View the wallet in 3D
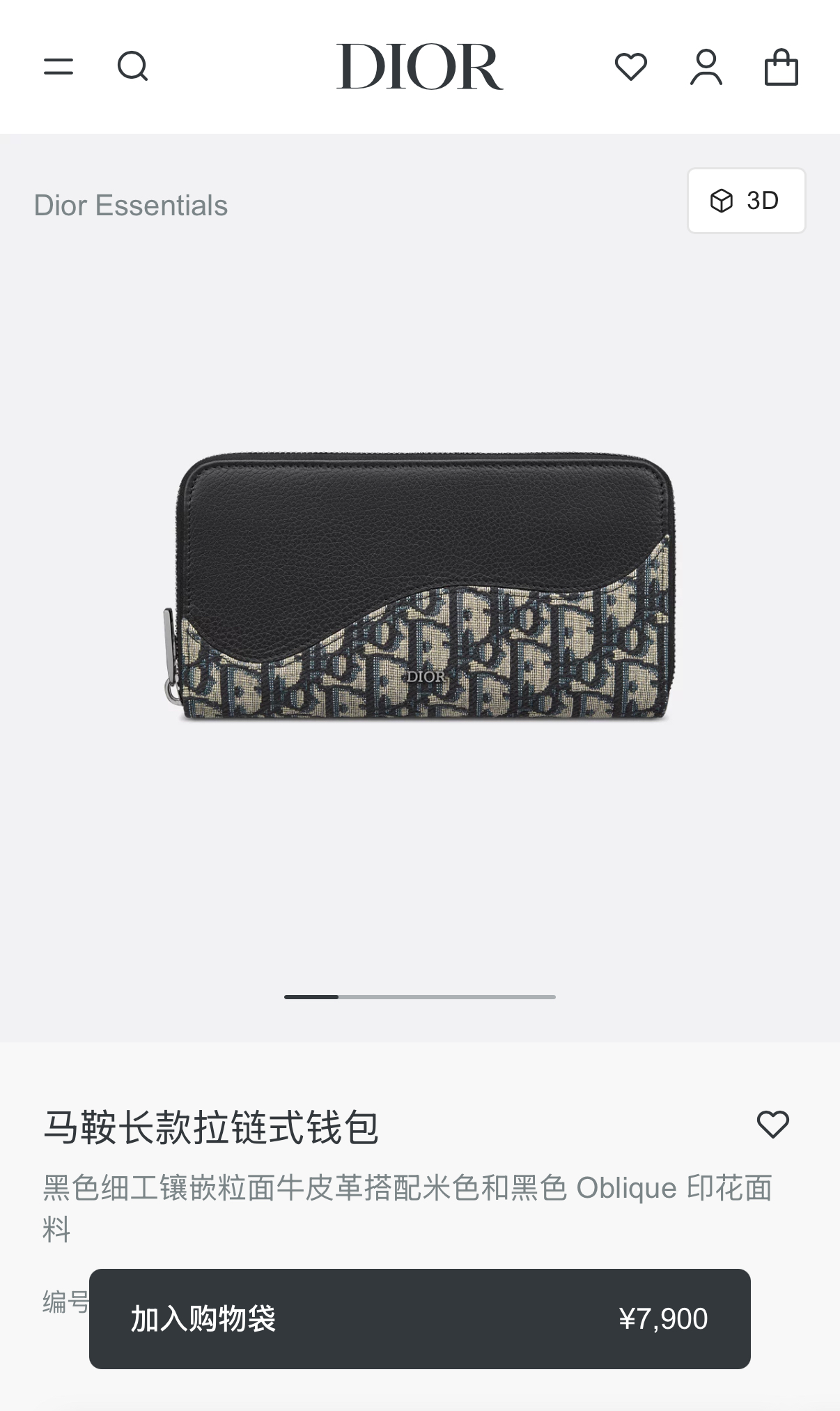 click(x=747, y=201)
